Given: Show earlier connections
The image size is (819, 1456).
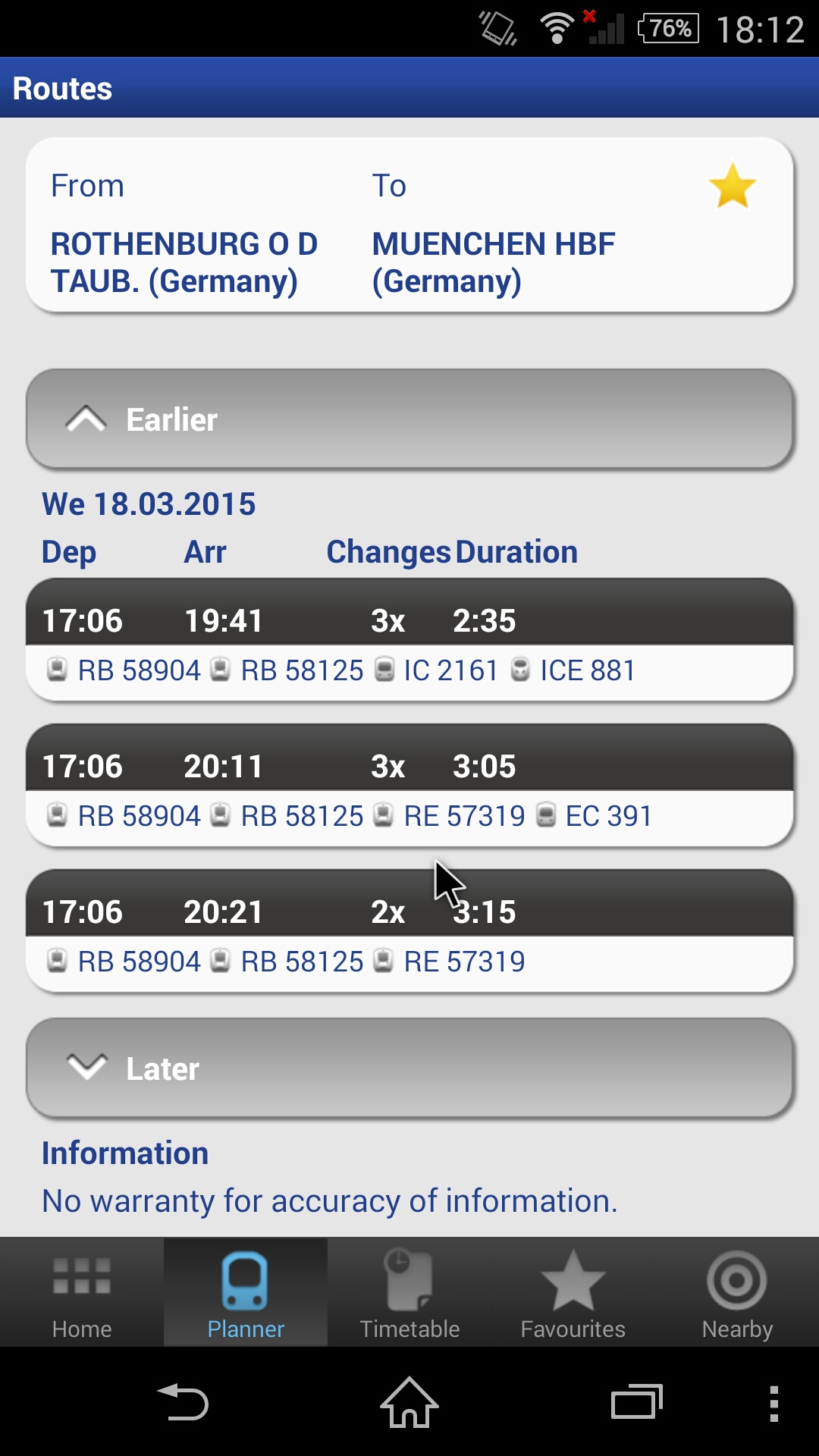Looking at the screenshot, I should pyautogui.click(x=409, y=419).
